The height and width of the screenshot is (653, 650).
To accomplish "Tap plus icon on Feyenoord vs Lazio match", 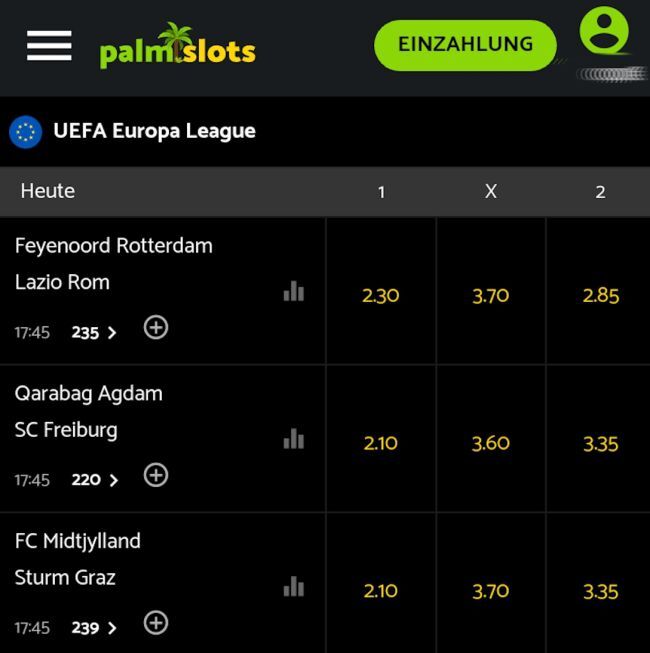I will [156, 327].
